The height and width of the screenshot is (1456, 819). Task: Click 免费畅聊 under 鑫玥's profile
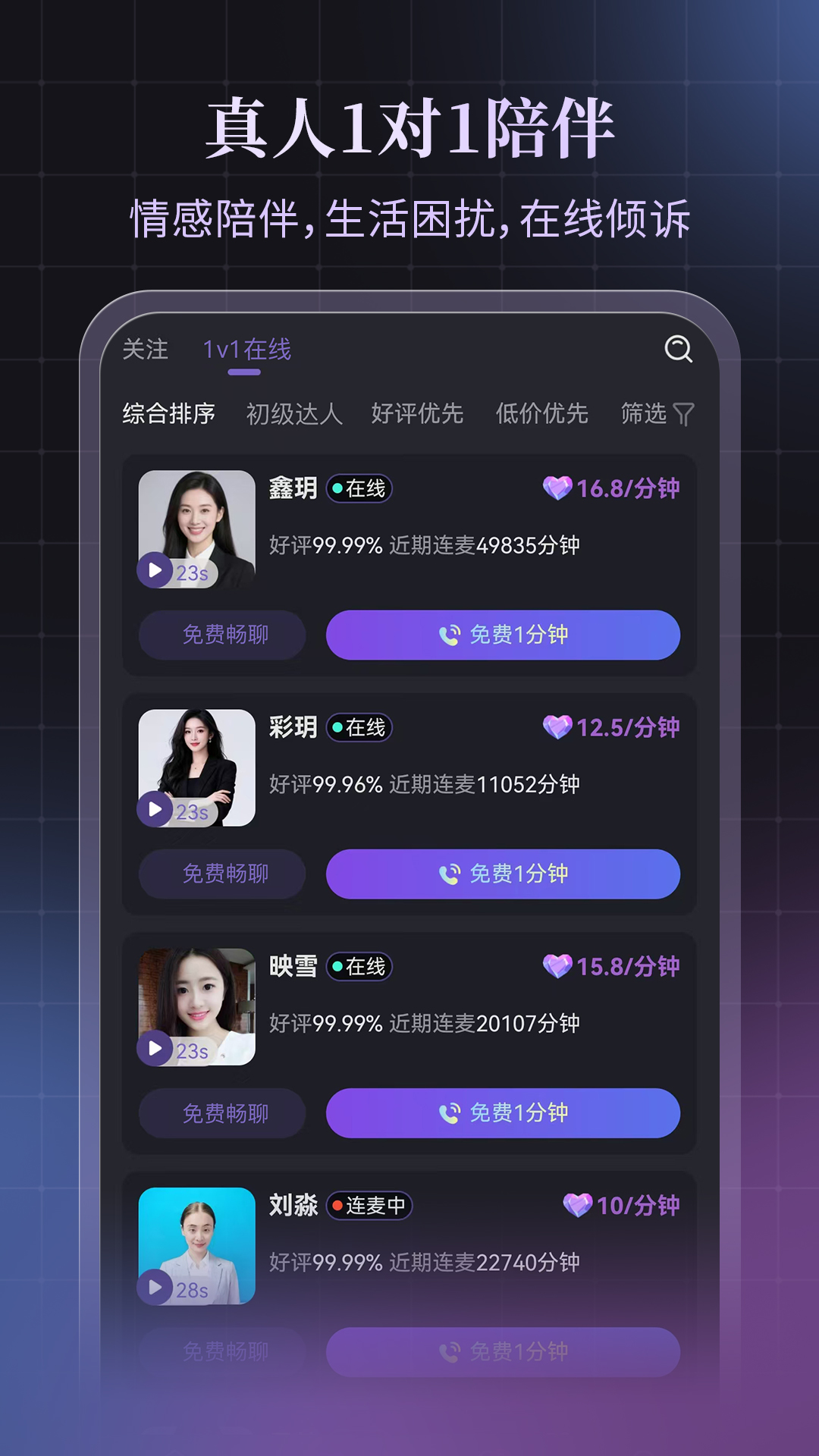click(x=221, y=636)
